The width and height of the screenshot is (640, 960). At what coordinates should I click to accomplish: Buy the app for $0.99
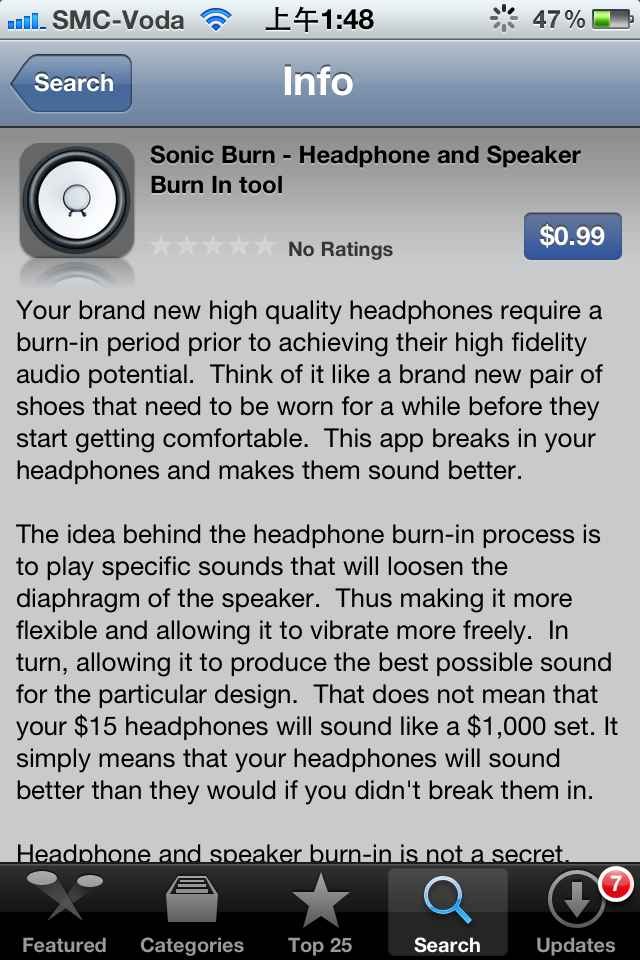[x=572, y=236]
